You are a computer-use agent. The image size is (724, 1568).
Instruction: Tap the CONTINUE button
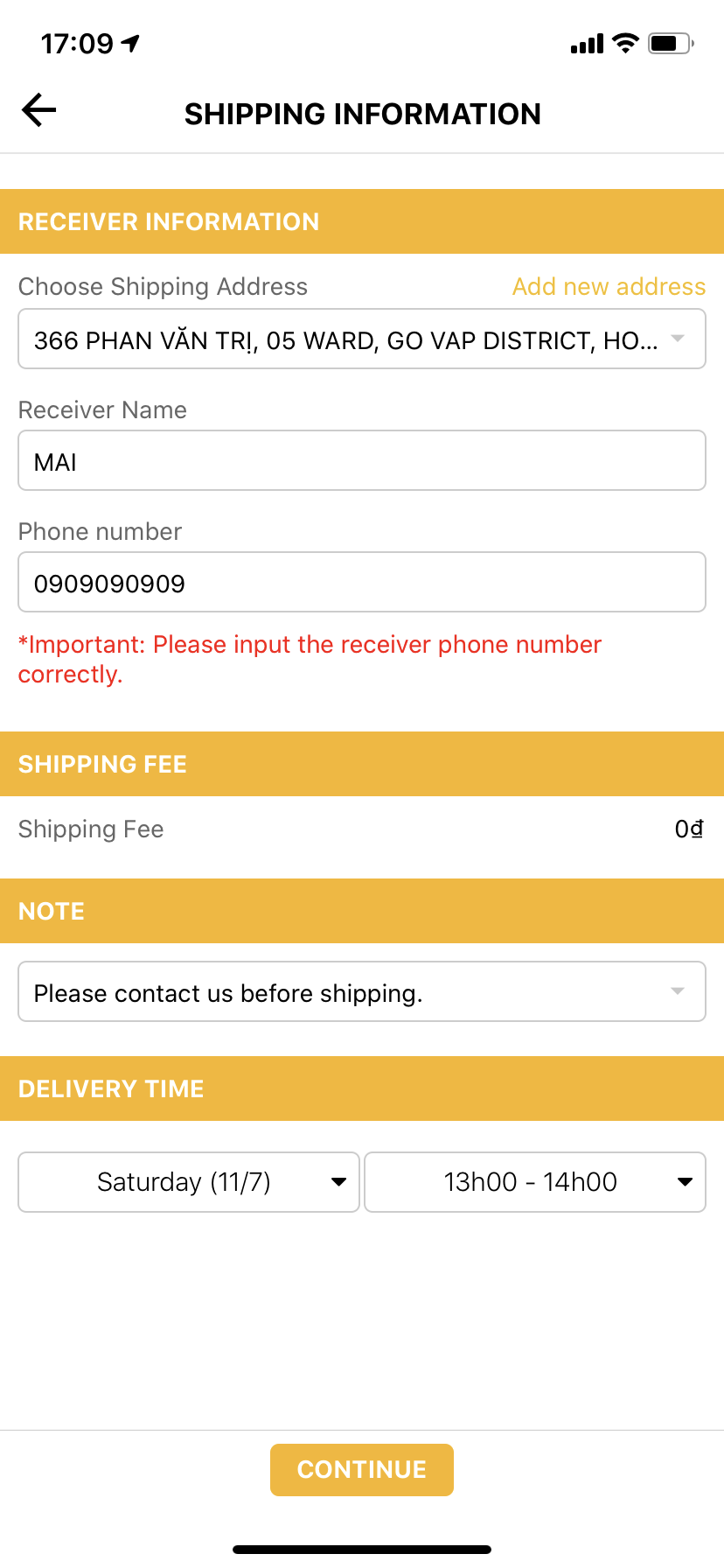(x=362, y=1470)
